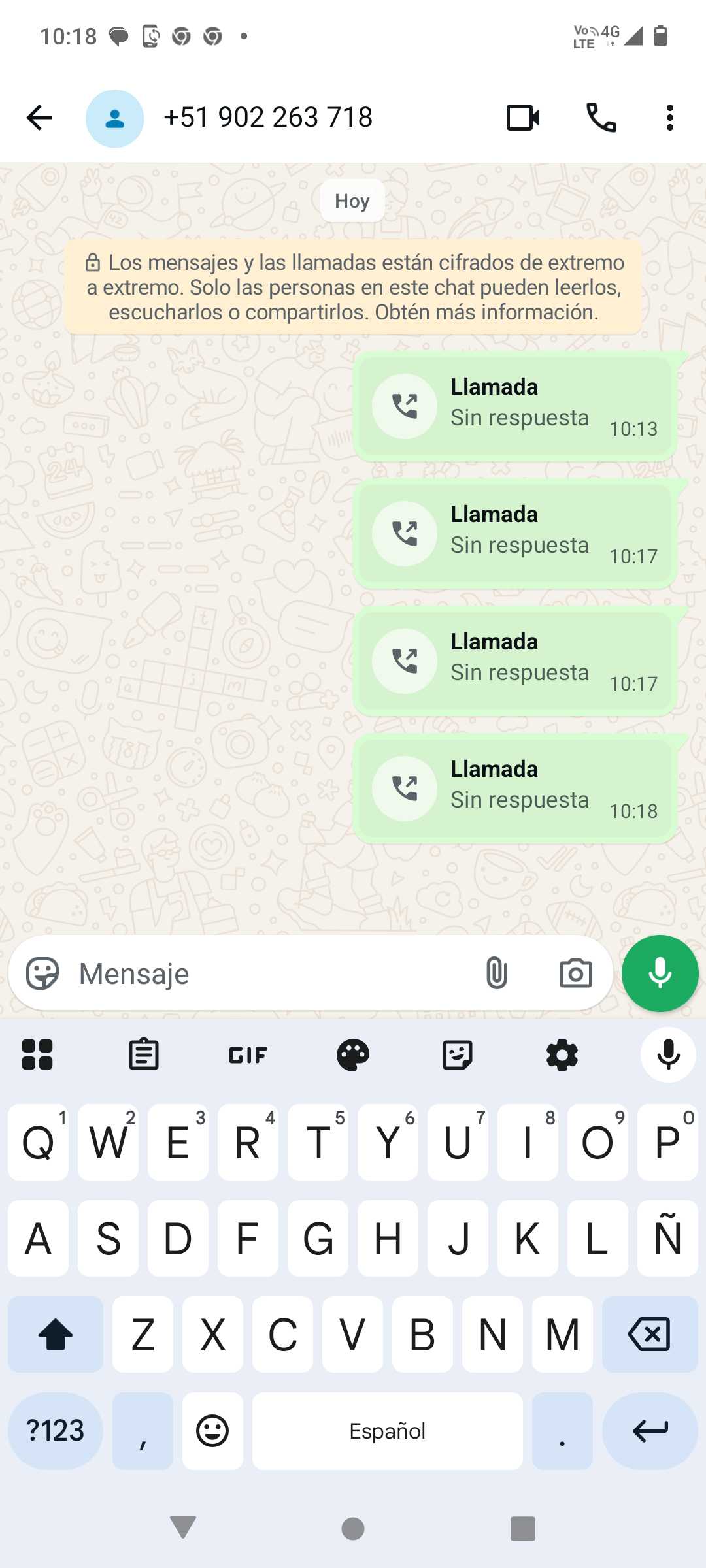Open the keyboard GIF panel
The image size is (706, 1568).
[x=248, y=1055]
